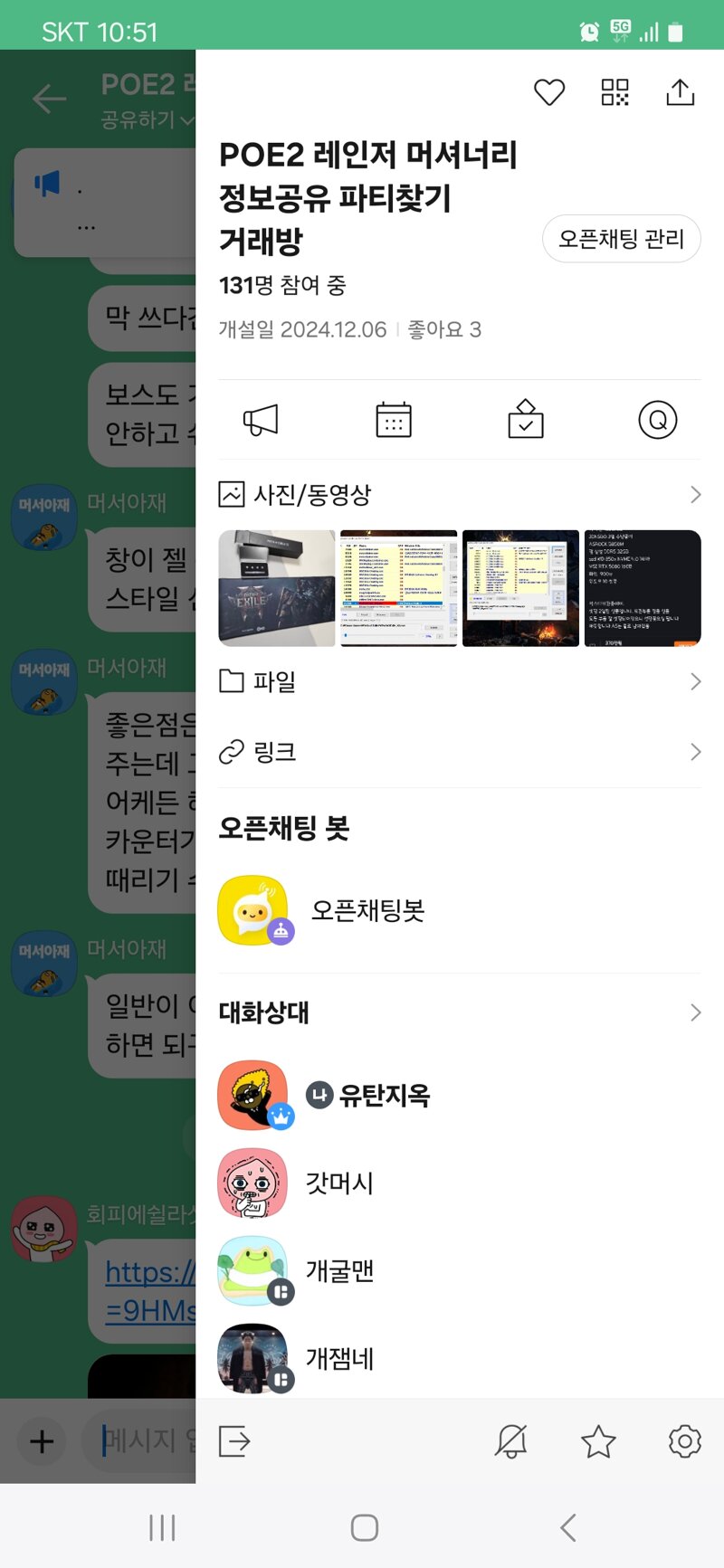This screenshot has width=724, height=1568.
Task: Expand the 사진/동영상 section
Action: [460, 495]
